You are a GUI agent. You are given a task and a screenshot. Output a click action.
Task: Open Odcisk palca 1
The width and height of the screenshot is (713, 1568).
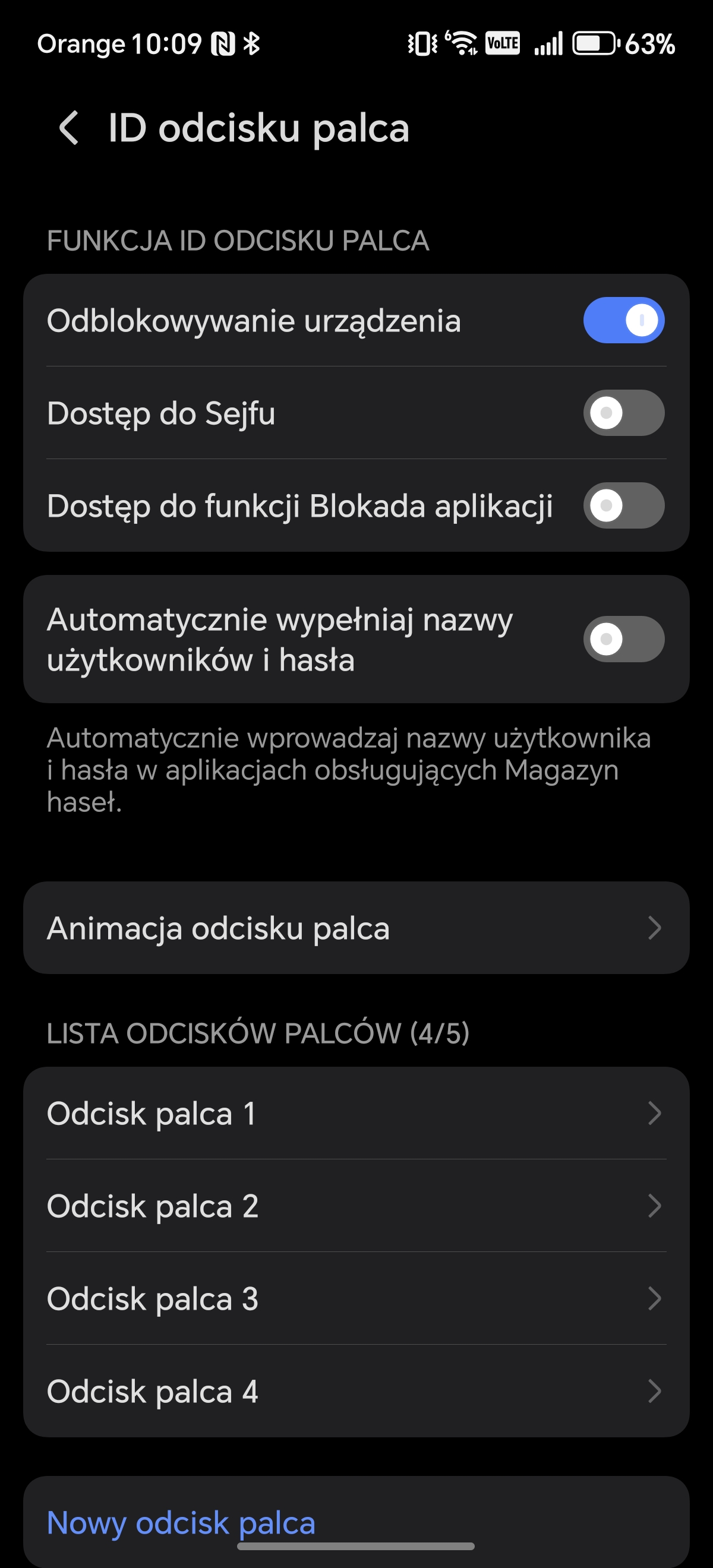tap(356, 1113)
